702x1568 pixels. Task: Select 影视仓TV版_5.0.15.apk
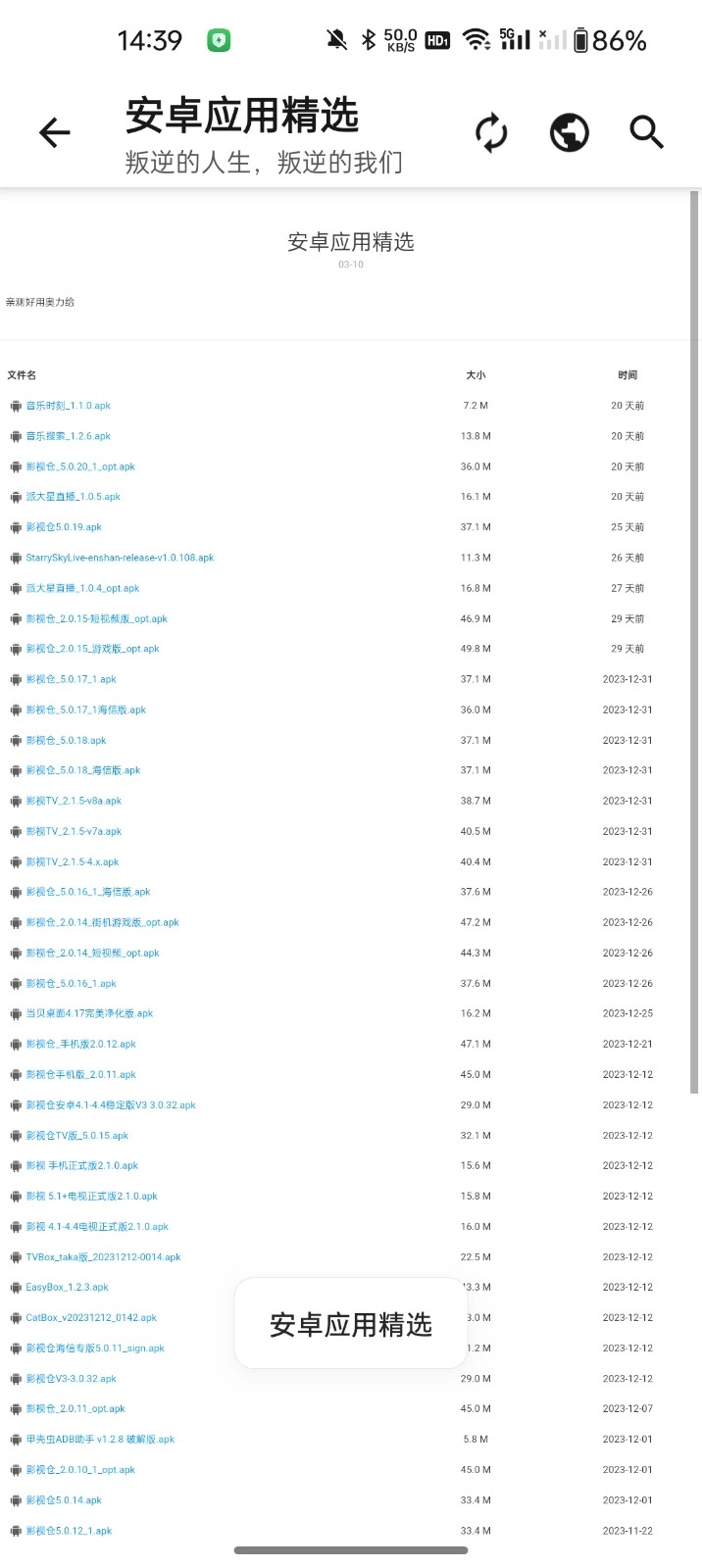(x=76, y=1136)
